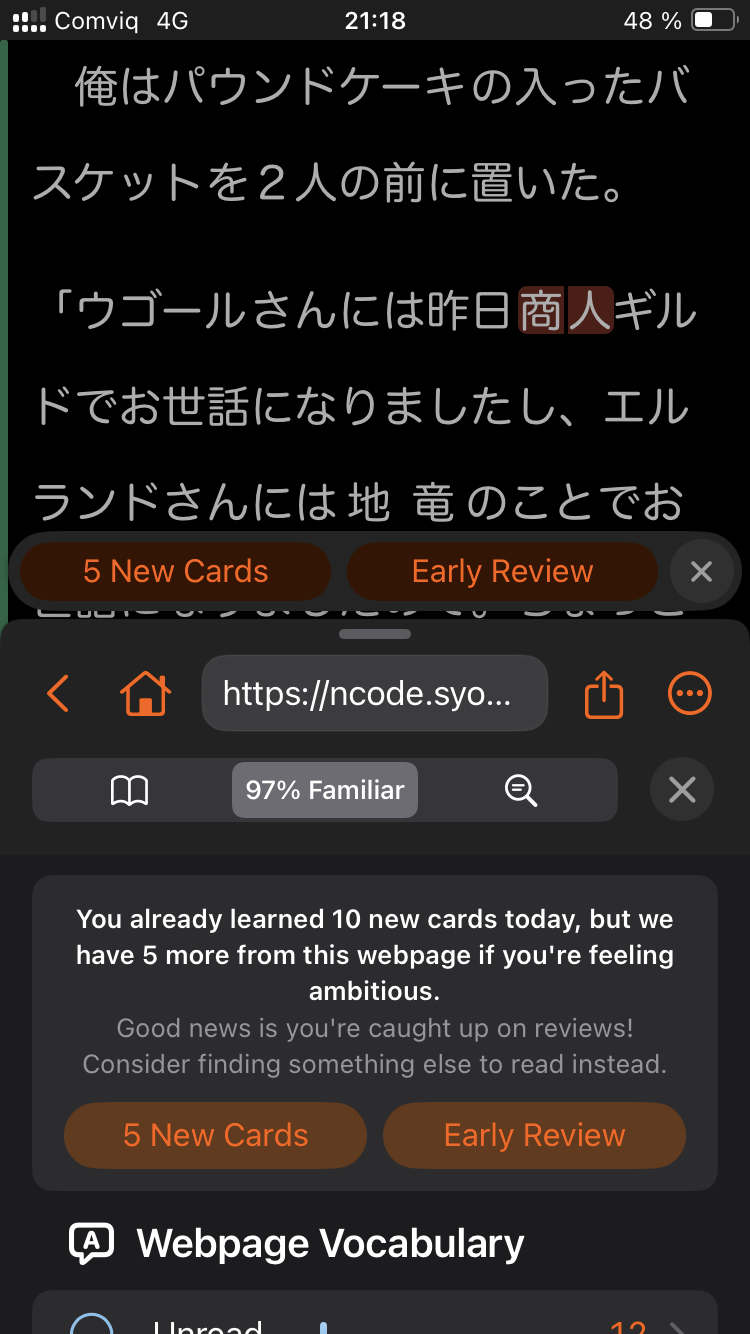Tap Early Review in the info card
Image resolution: width=750 pixels, height=1334 pixels.
[x=534, y=1135]
